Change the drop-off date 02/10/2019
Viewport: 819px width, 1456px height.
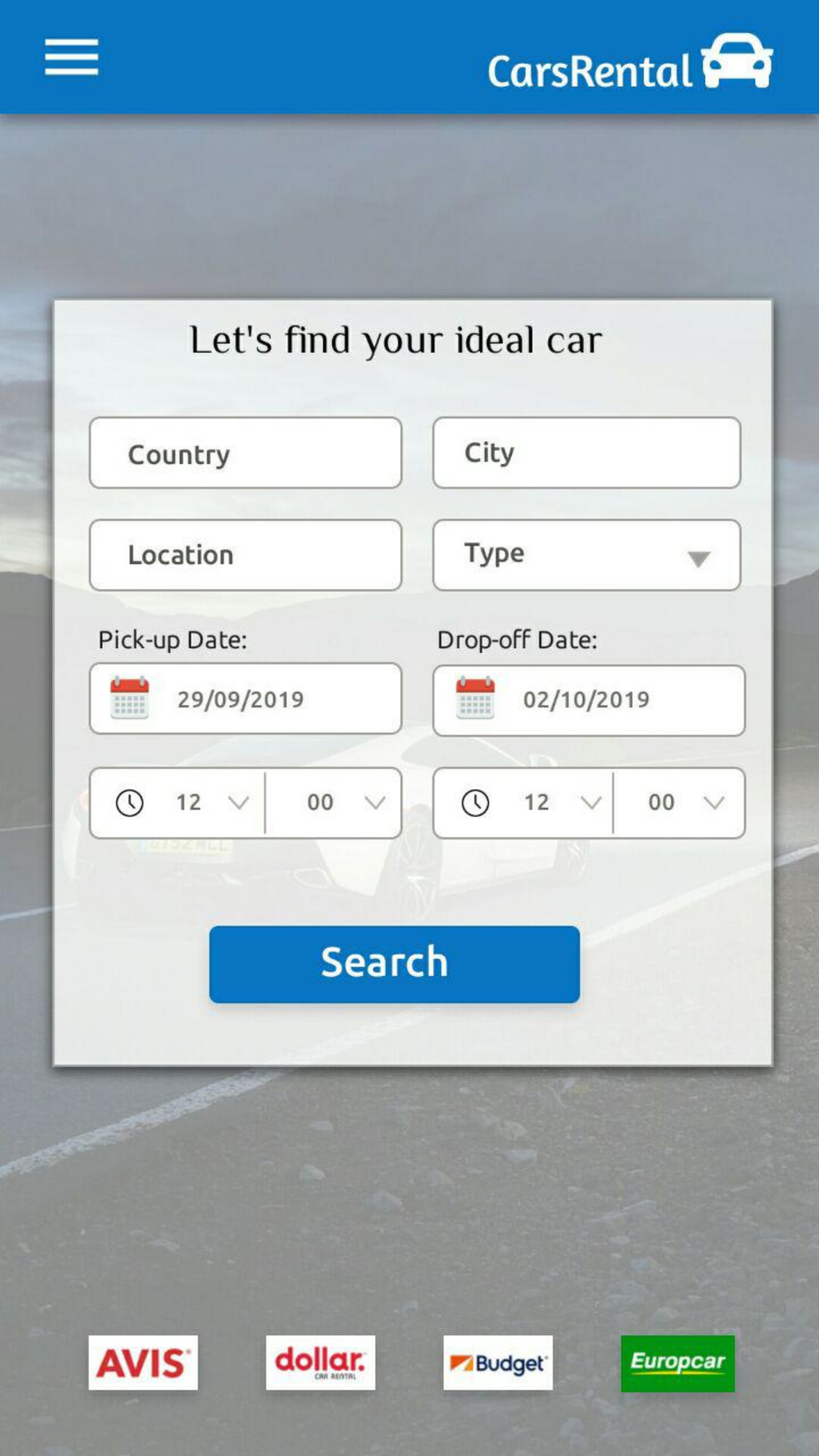589,700
